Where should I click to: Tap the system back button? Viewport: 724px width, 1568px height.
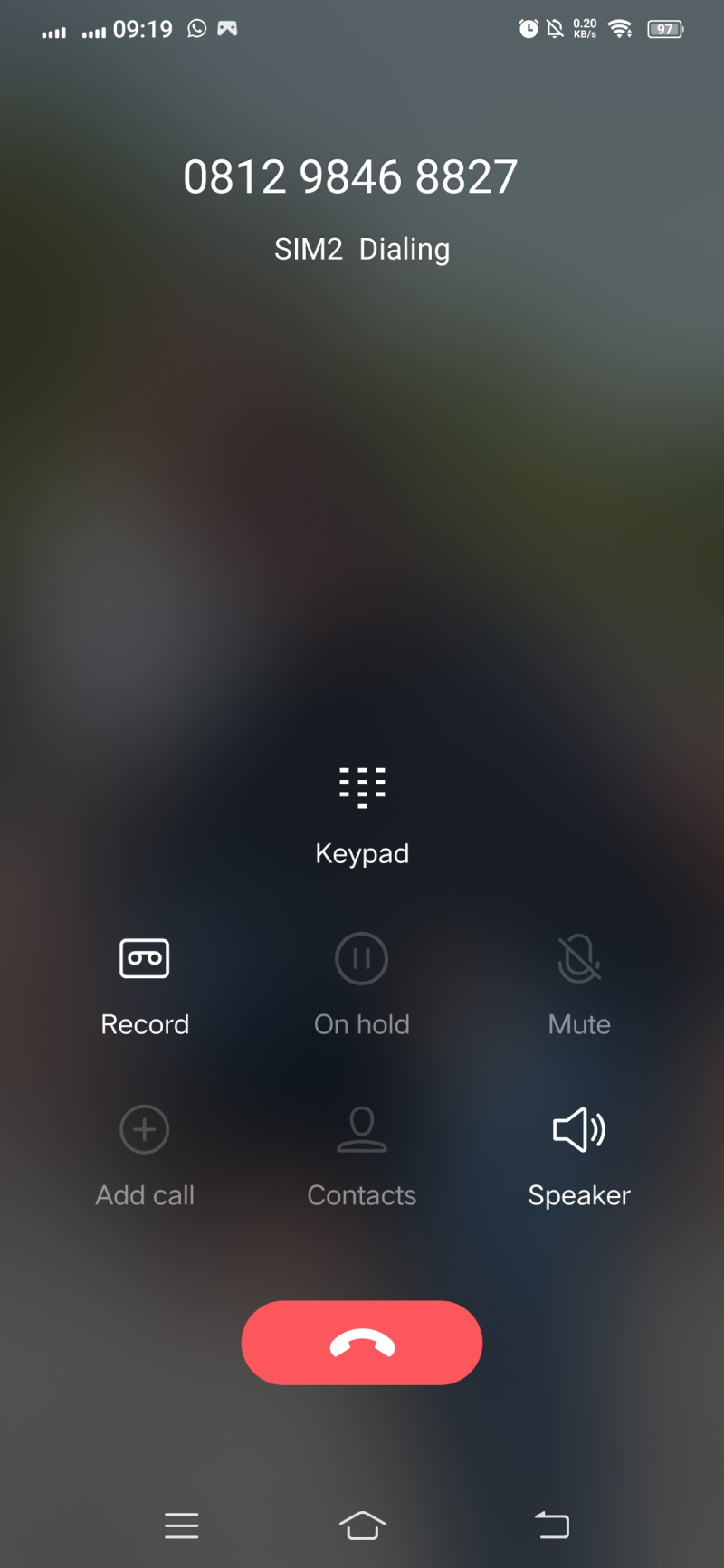tap(551, 1525)
